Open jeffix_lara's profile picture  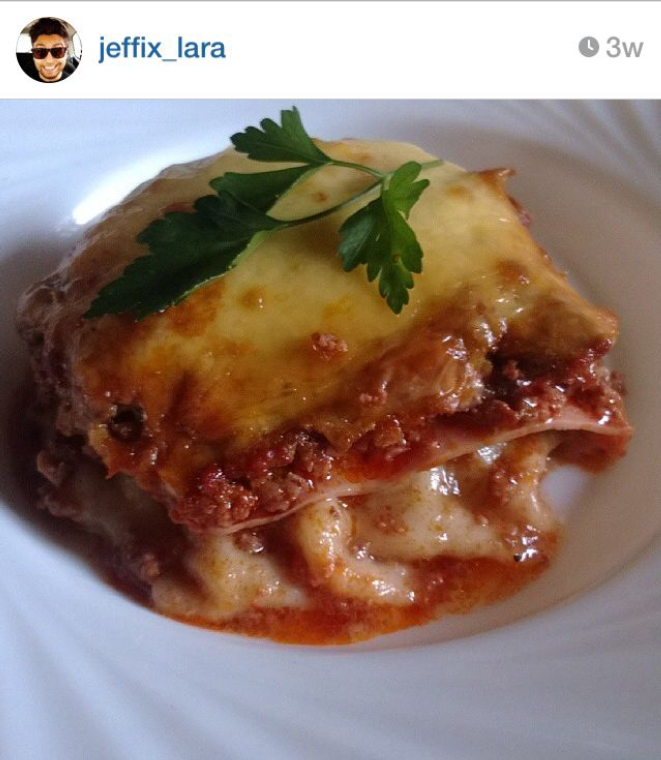point(49,49)
